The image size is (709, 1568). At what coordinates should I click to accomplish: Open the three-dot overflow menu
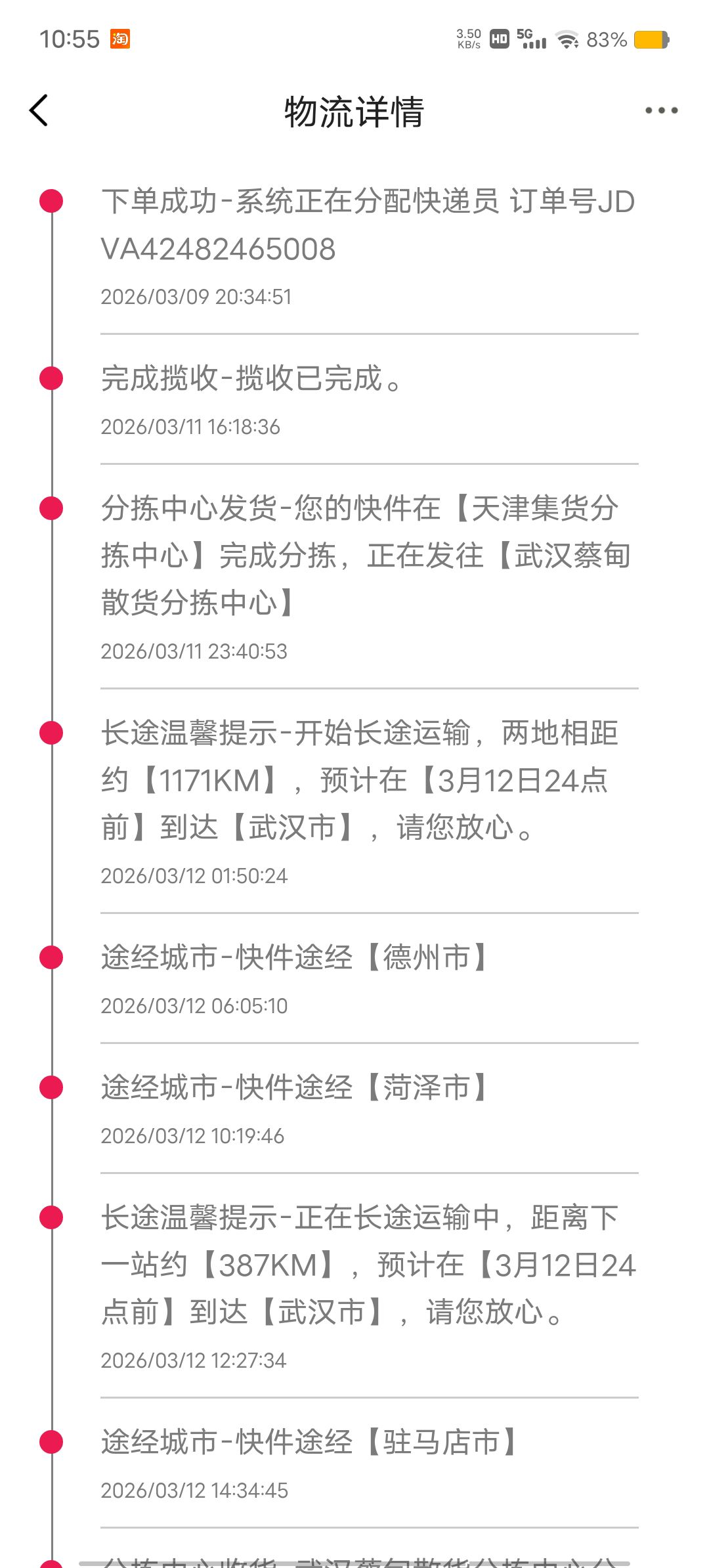pyautogui.click(x=661, y=110)
